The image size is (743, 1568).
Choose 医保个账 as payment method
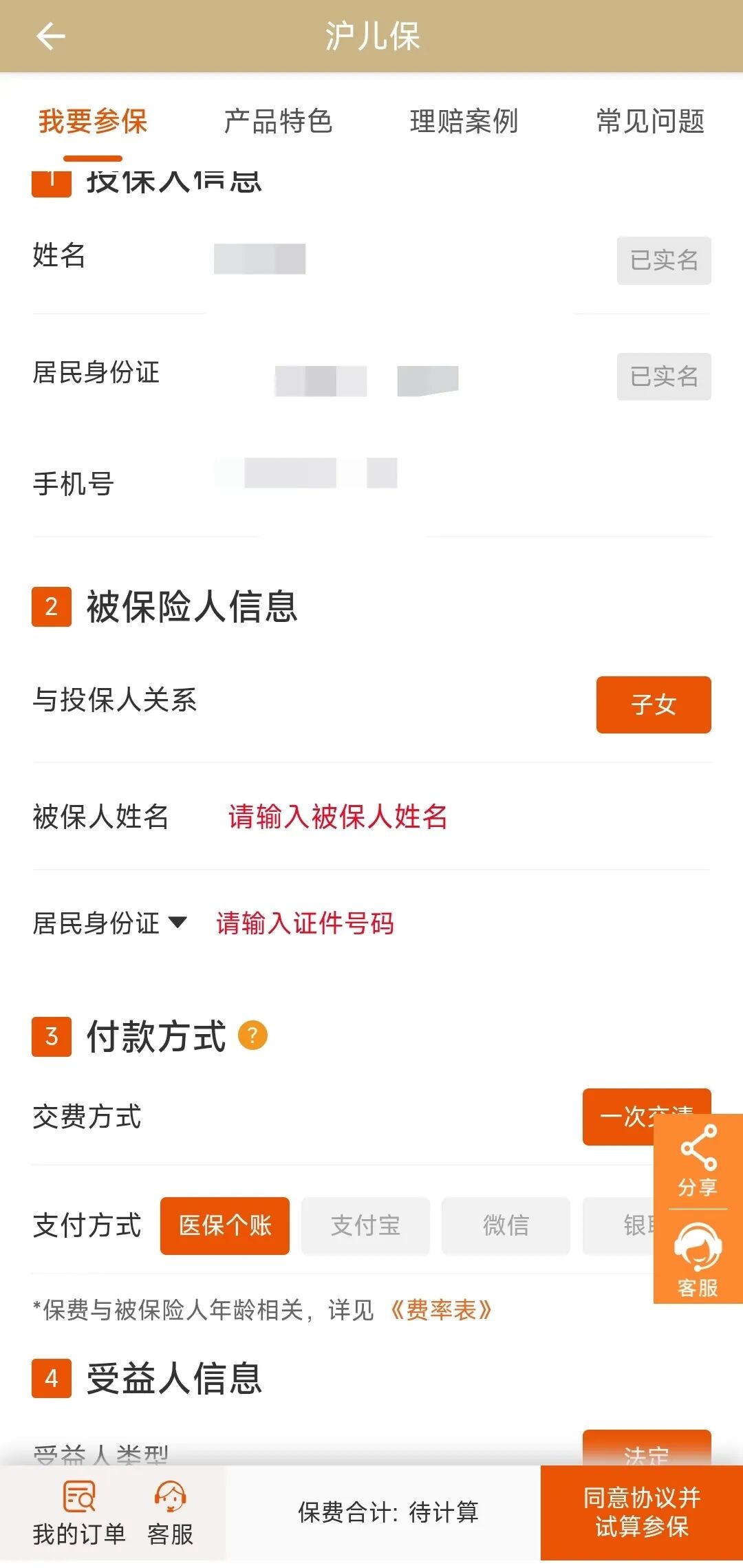pos(225,1225)
